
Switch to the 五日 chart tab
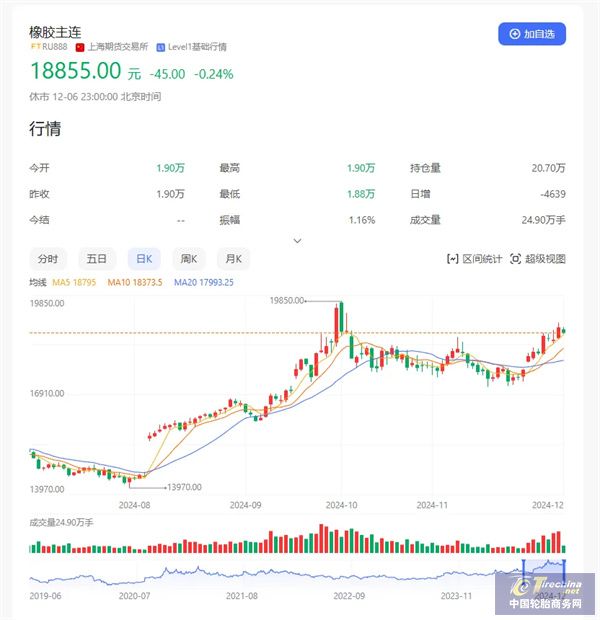pyautogui.click(x=96, y=258)
